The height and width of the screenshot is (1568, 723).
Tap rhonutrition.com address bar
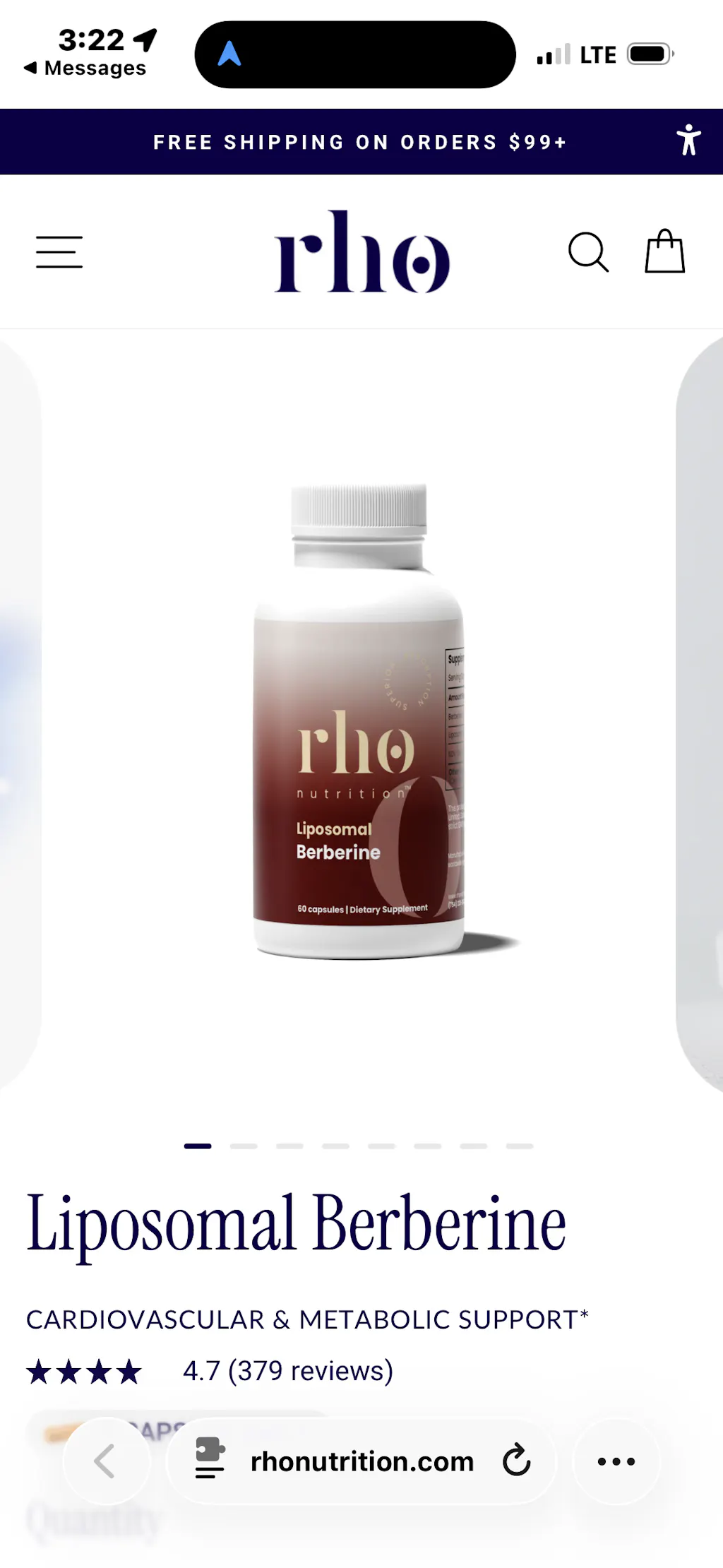(362, 1461)
